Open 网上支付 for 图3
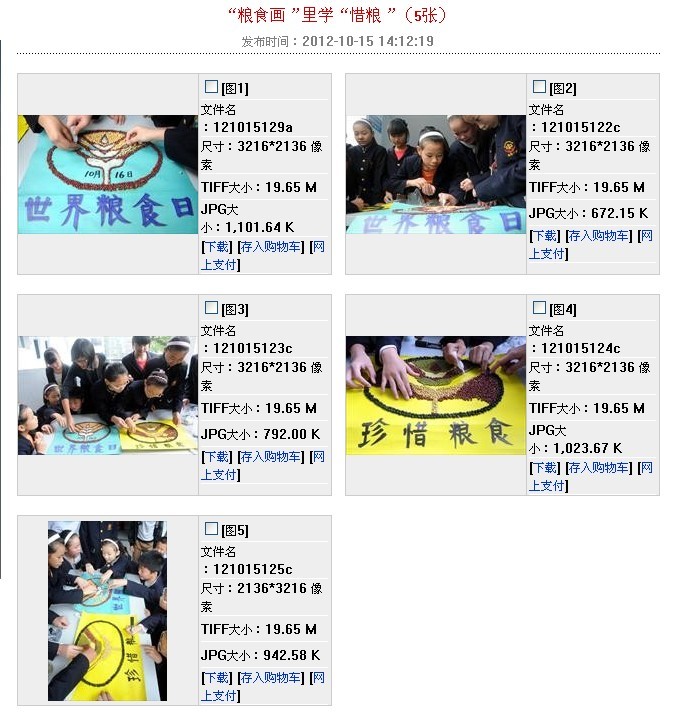This screenshot has height=714, width=680. (317, 457)
